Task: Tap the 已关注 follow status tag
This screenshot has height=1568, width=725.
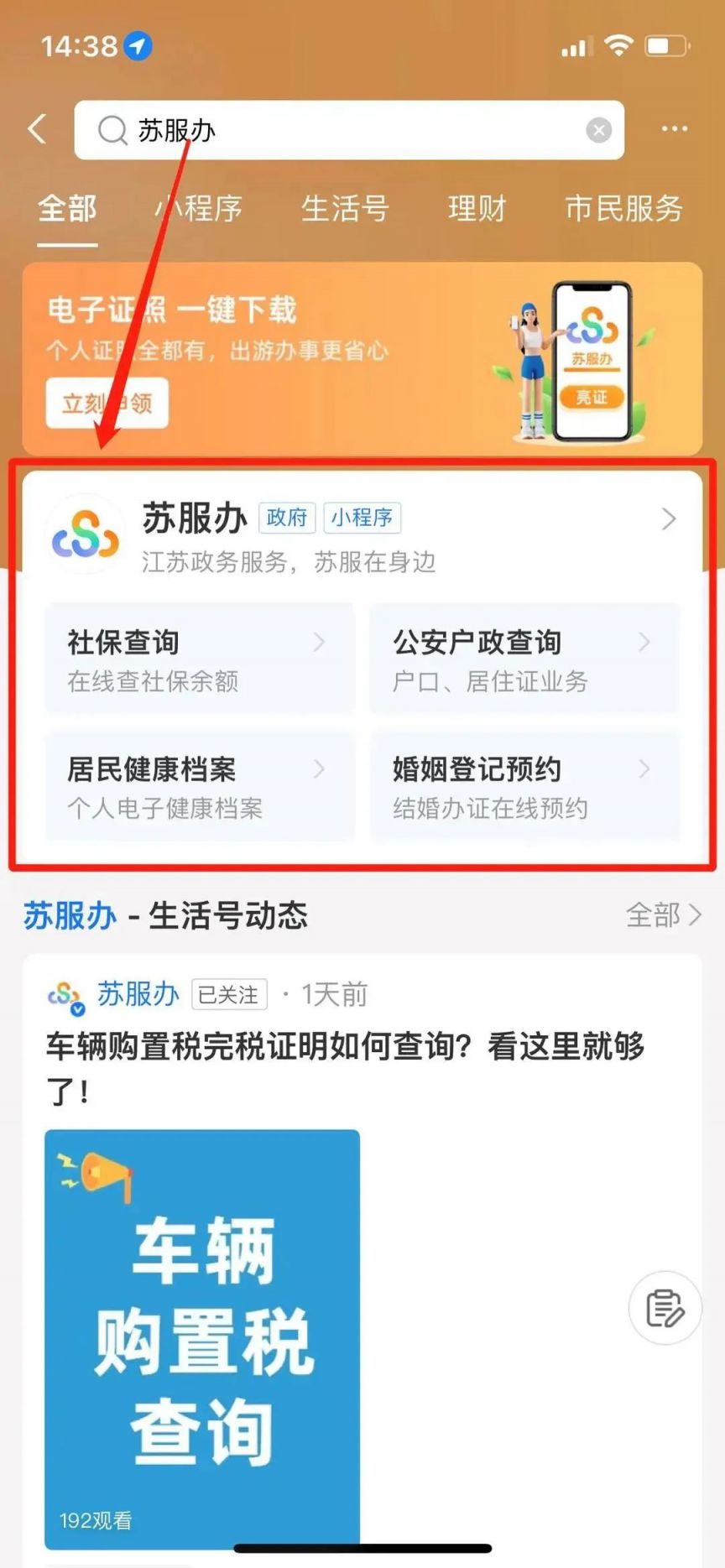Action: 228,995
